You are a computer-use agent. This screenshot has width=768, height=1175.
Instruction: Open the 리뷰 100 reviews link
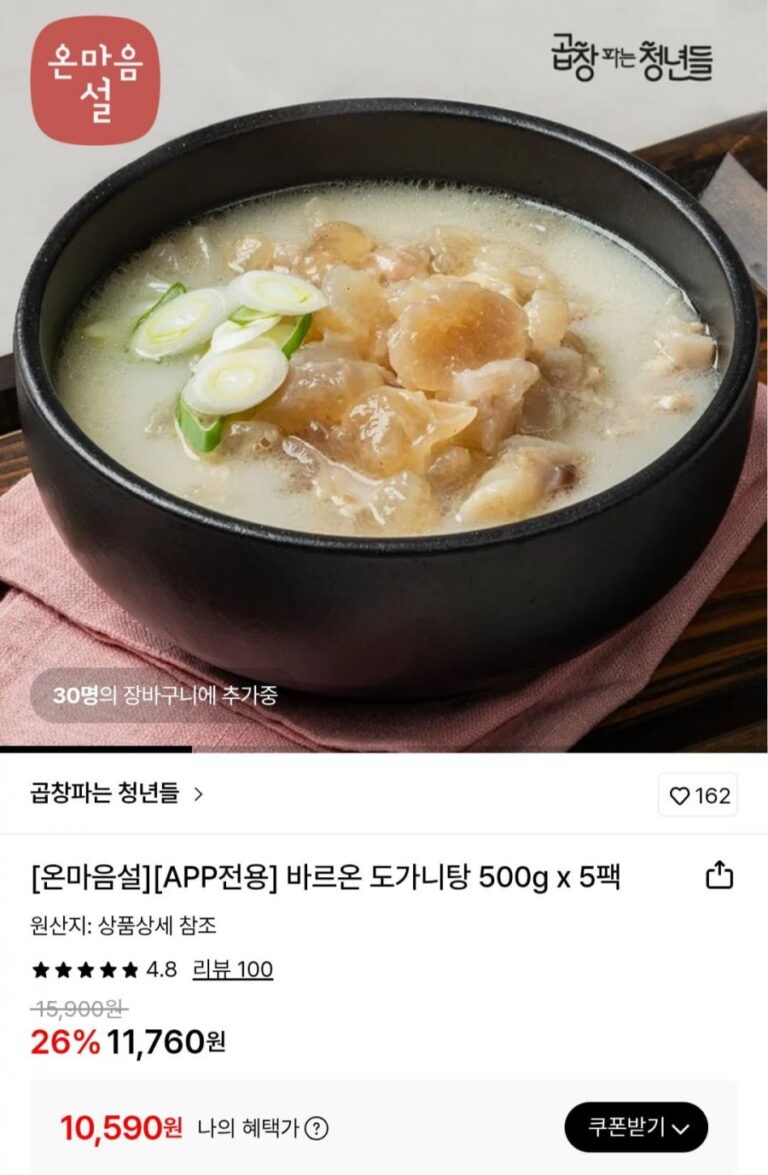[232, 969]
